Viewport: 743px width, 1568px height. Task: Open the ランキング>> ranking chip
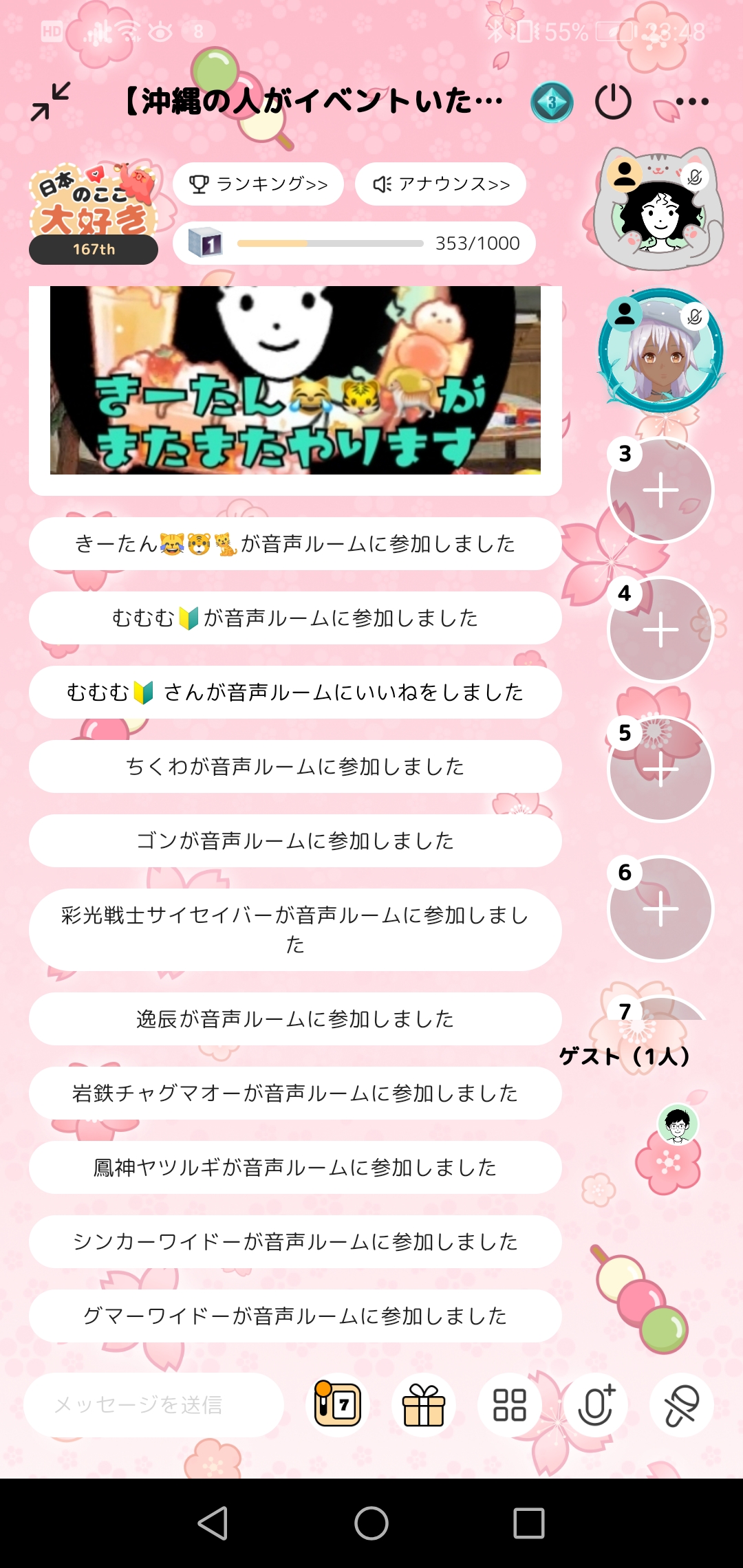(259, 184)
